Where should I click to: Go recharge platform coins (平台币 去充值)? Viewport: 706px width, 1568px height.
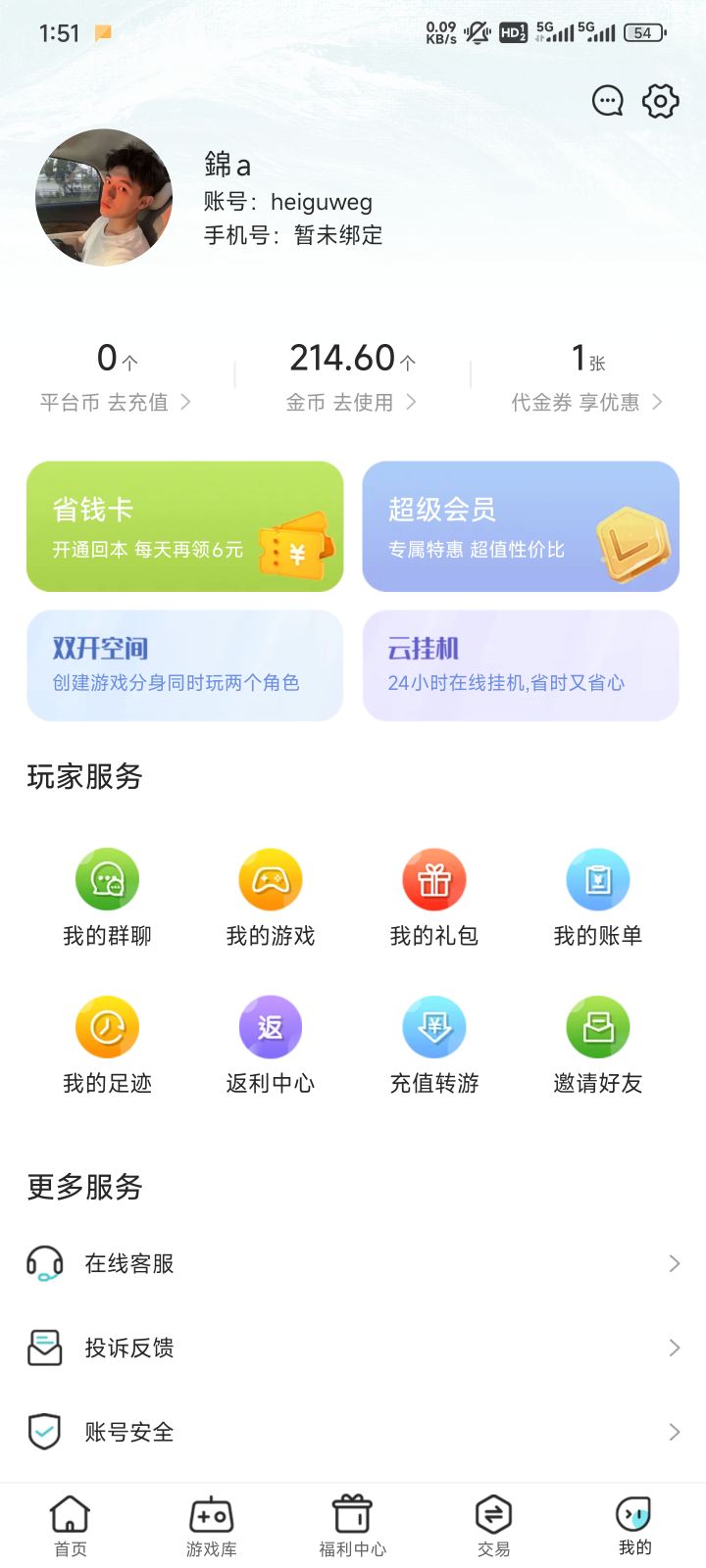(116, 402)
